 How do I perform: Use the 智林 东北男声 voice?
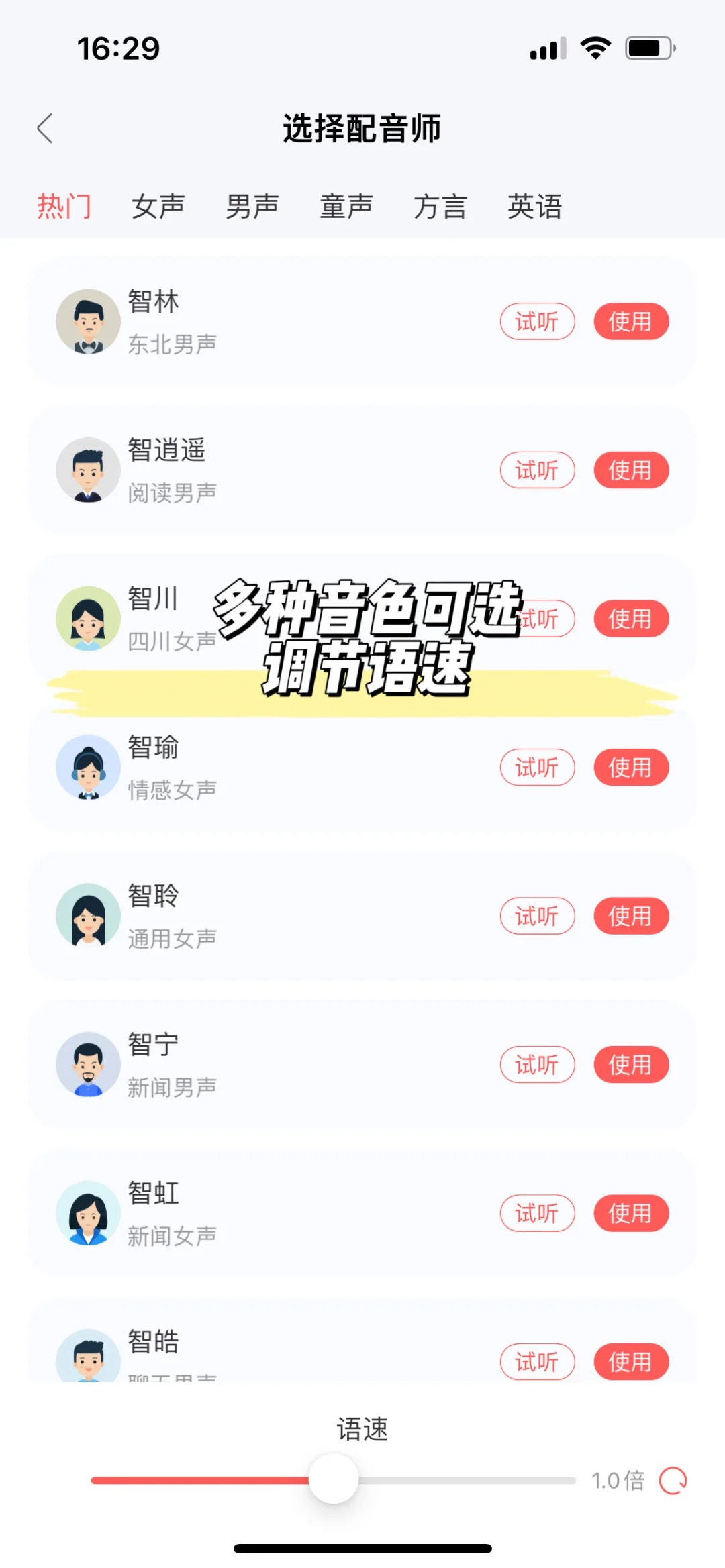(x=630, y=321)
